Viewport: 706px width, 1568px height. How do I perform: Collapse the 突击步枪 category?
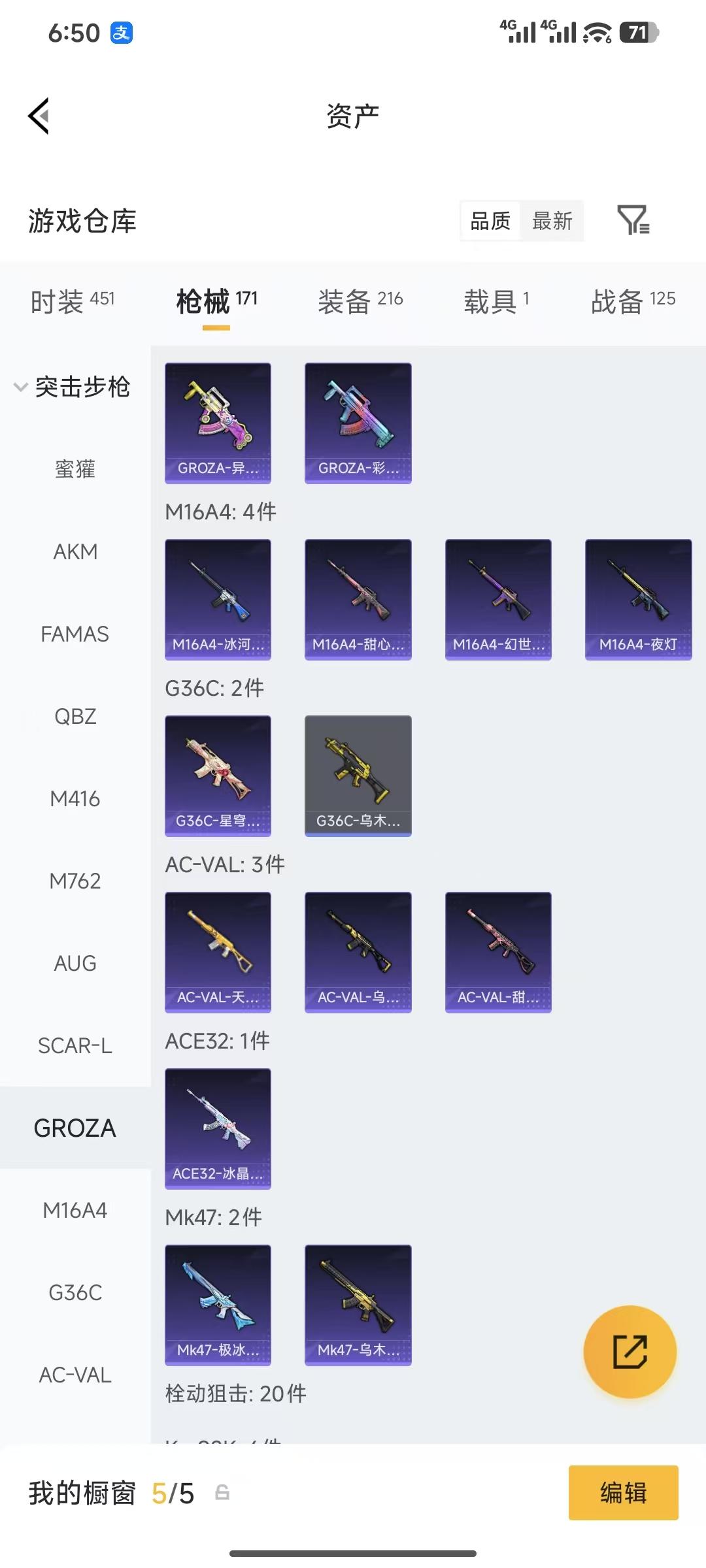point(72,387)
